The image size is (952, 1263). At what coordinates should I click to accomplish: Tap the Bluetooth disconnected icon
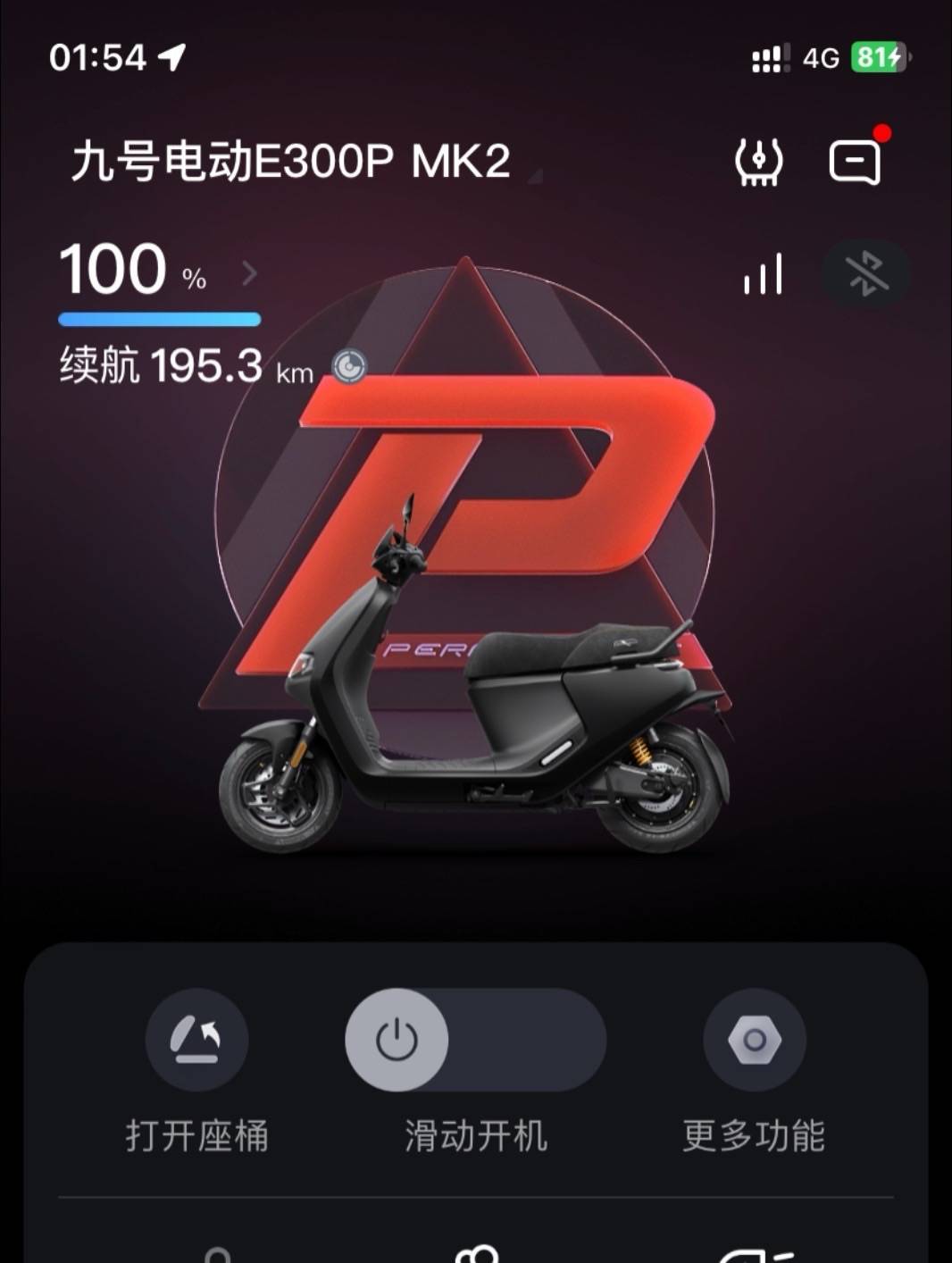pyautogui.click(x=864, y=272)
